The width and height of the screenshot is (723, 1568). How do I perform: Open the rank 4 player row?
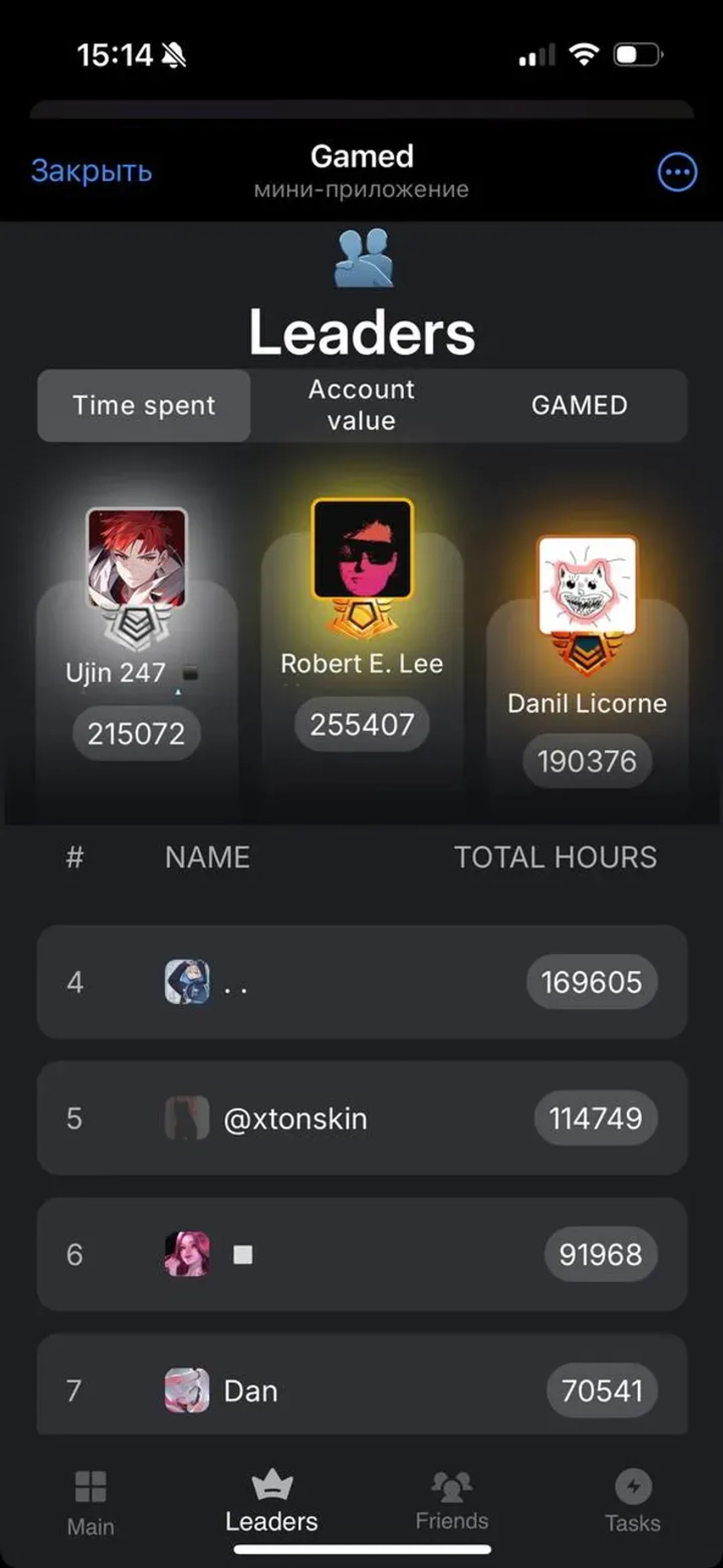(x=362, y=982)
